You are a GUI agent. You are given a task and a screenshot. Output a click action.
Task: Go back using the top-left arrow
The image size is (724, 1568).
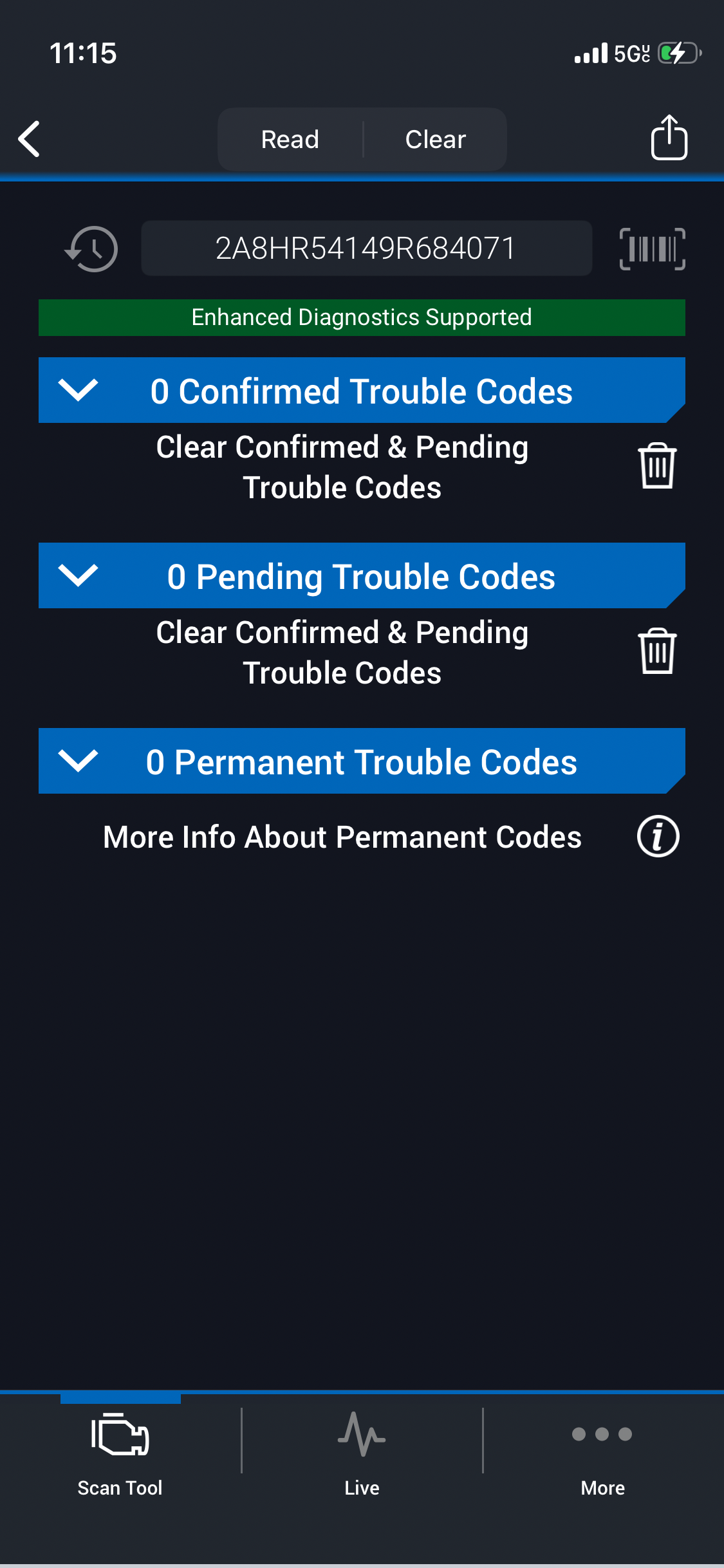[30, 138]
